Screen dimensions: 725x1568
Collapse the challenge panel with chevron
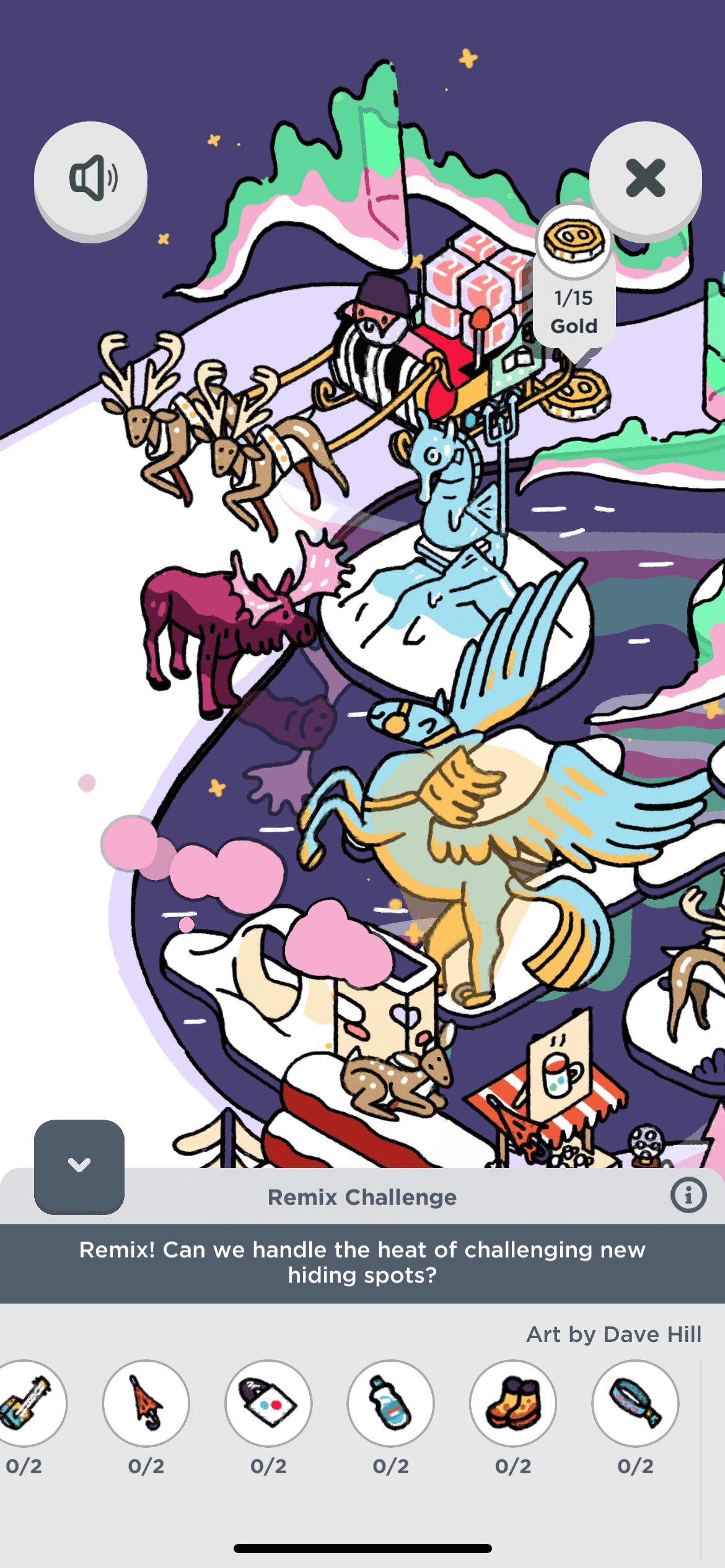(x=79, y=1165)
